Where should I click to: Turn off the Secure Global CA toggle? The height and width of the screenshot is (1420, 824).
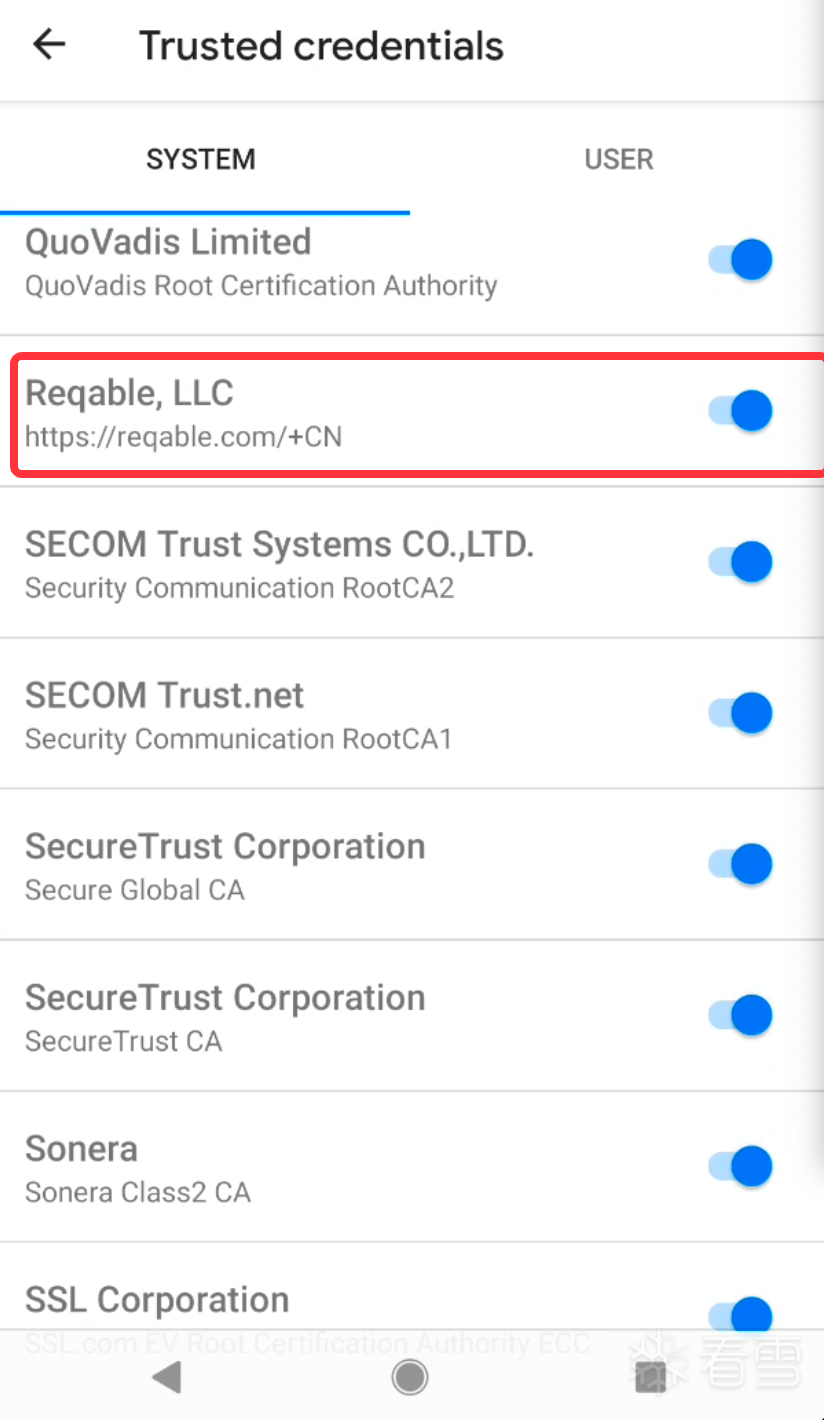[741, 864]
